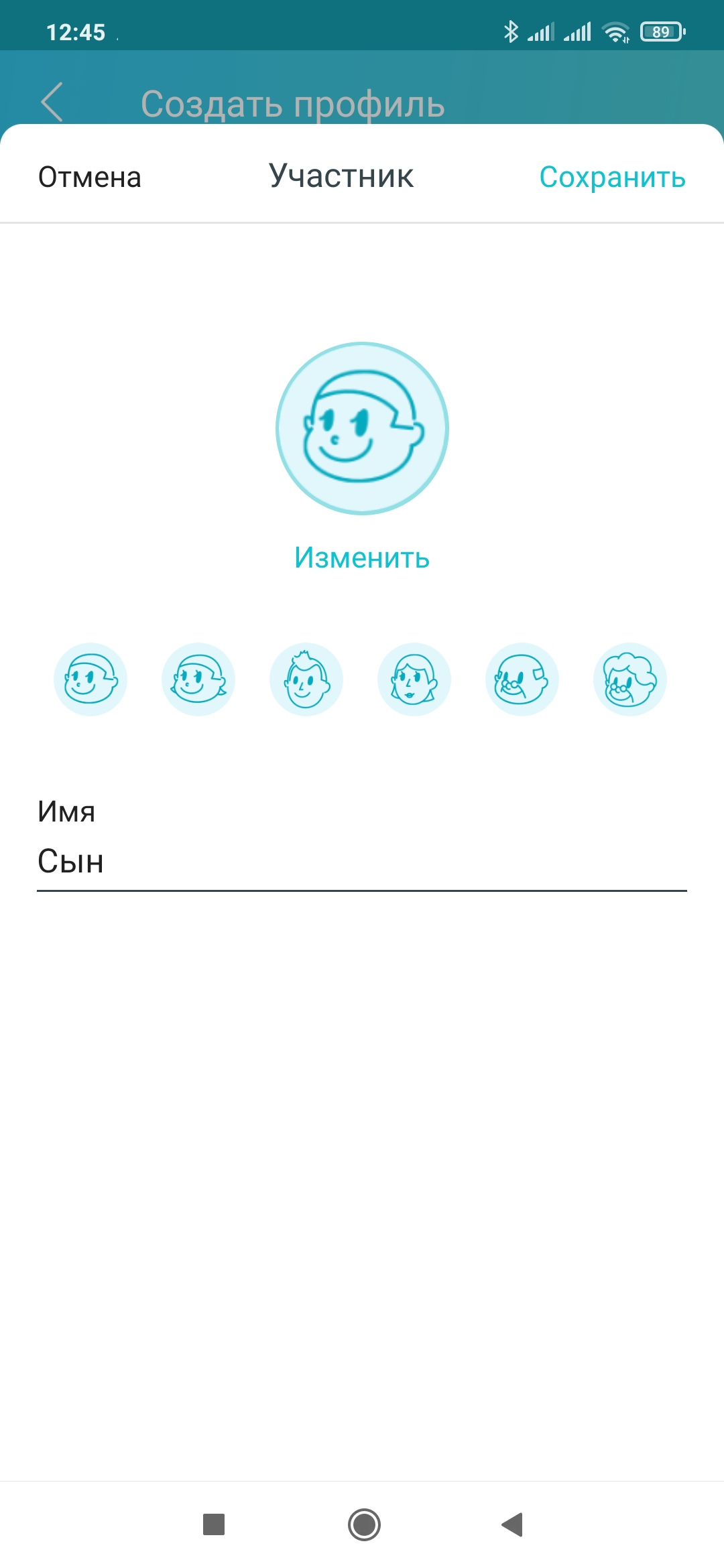Image resolution: width=724 pixels, height=1568 pixels.
Task: Pick the man avatar with spiky hair
Action: tap(306, 679)
